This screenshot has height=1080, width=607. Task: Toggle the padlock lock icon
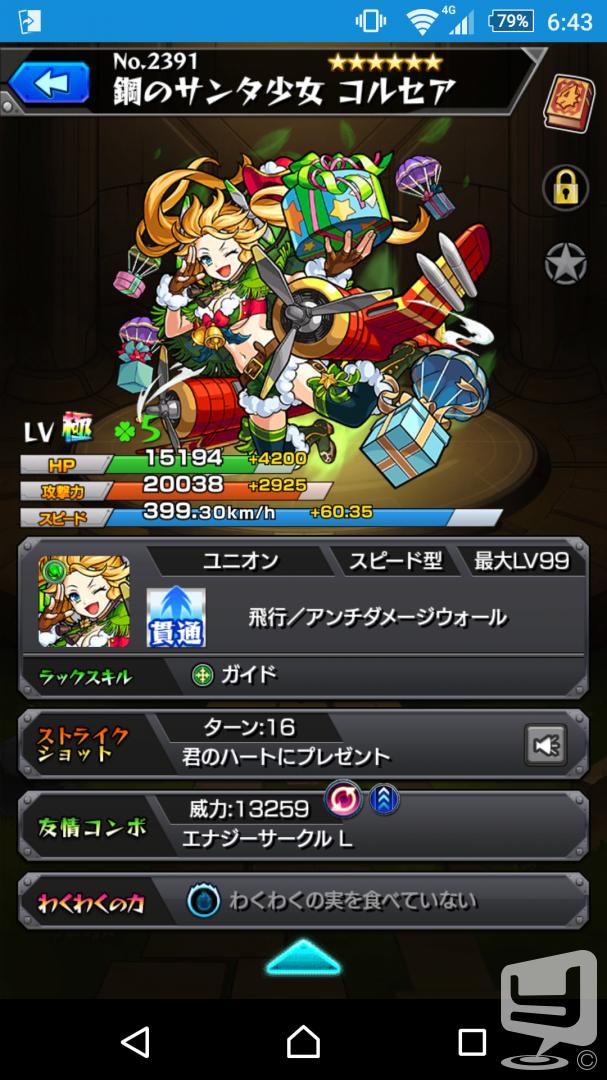[565, 187]
